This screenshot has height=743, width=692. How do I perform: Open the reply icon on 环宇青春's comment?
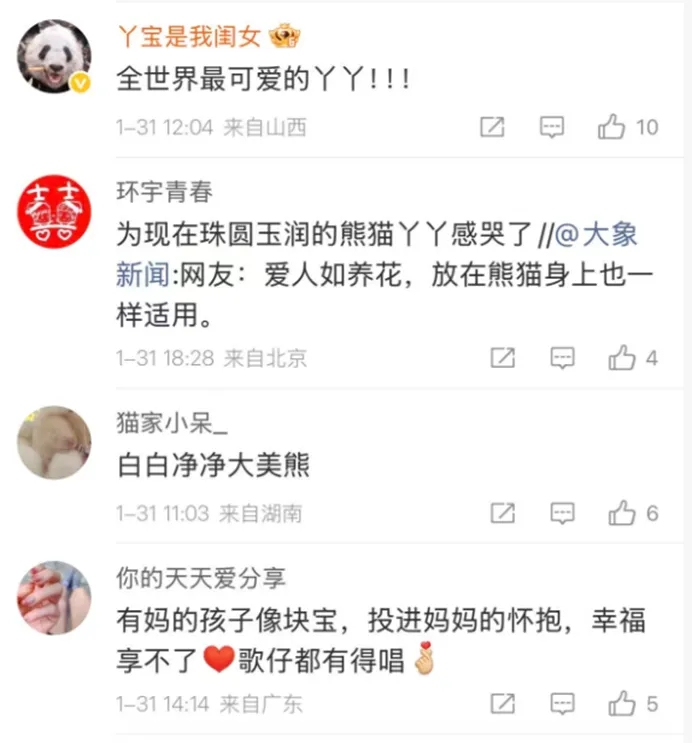tap(563, 357)
